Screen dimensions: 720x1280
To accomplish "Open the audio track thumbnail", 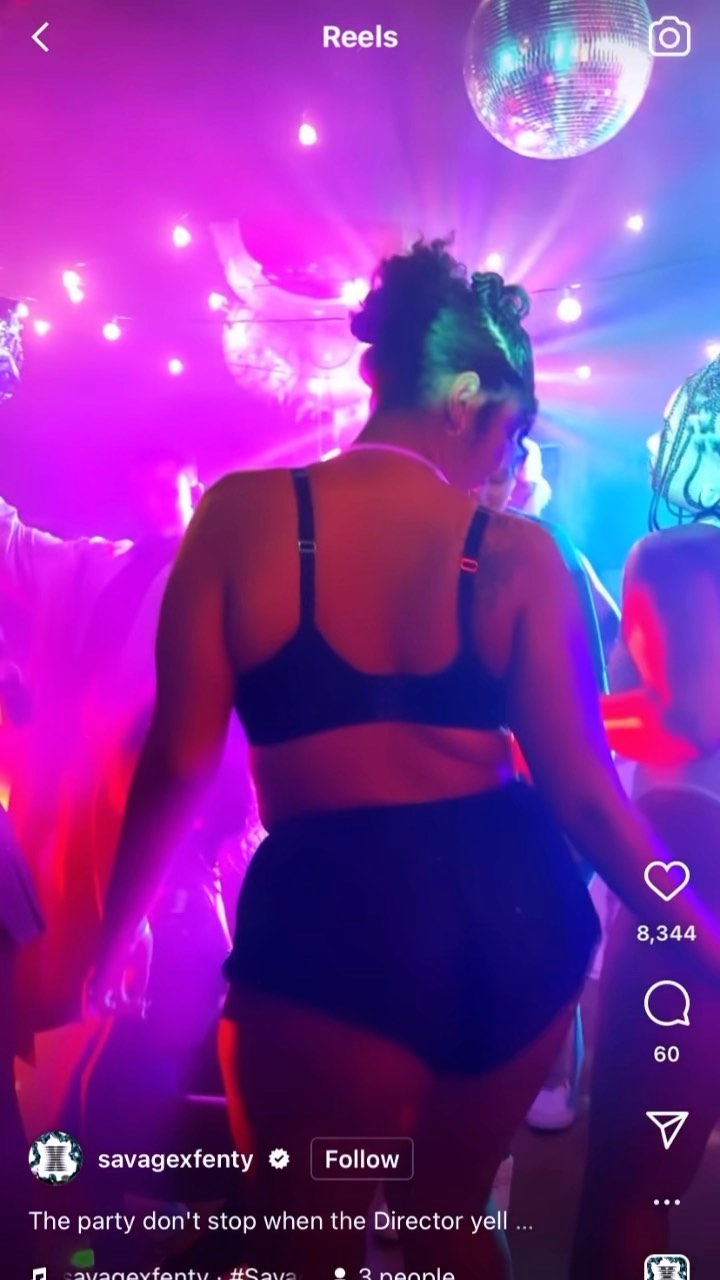I will point(667,1268).
